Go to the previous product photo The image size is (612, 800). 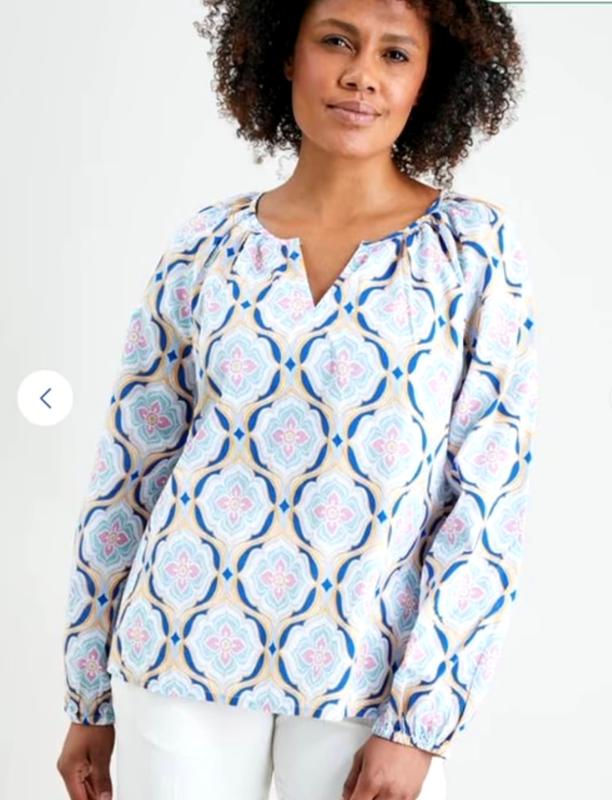pos(45,398)
